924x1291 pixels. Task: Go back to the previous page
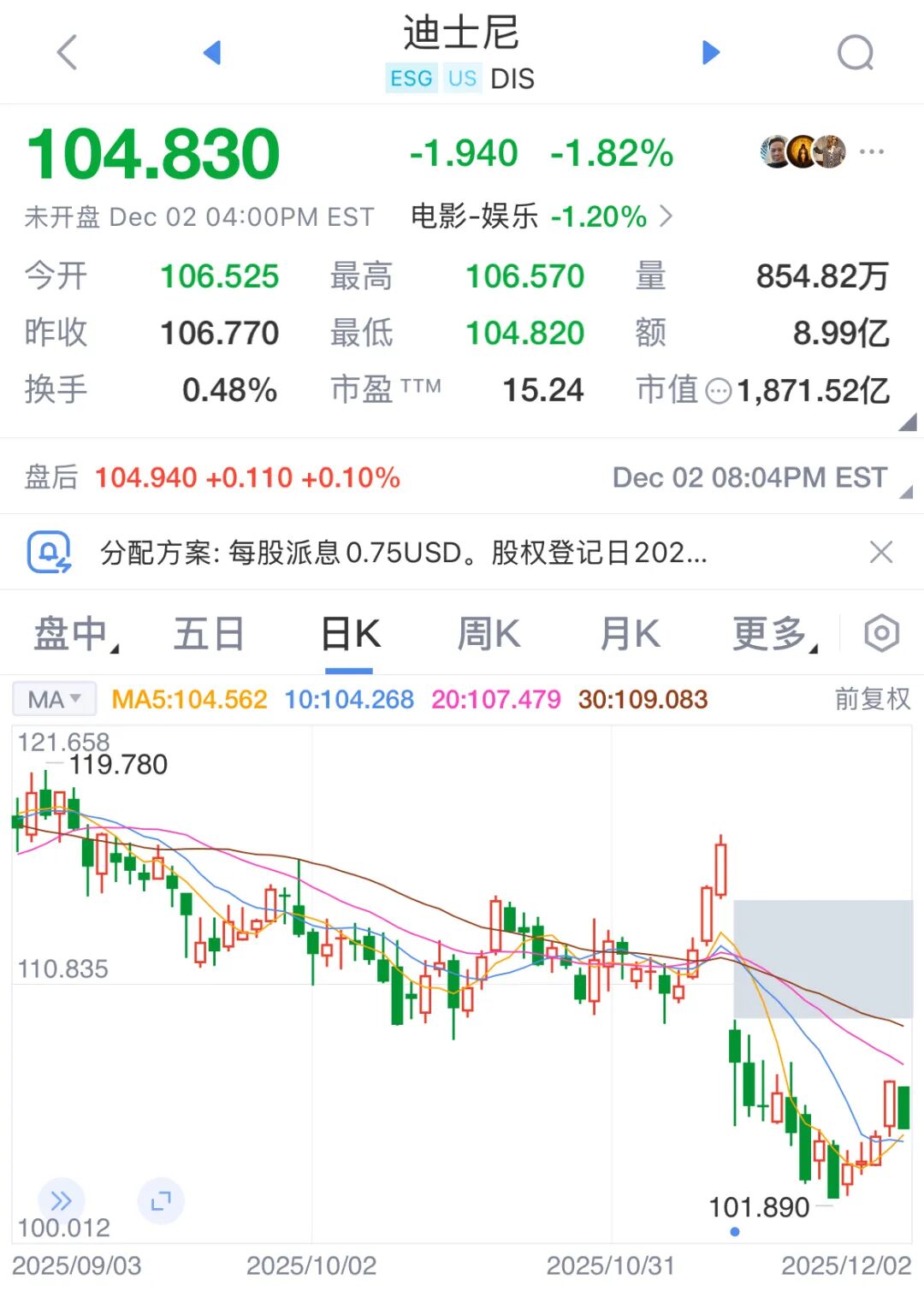pos(67,52)
